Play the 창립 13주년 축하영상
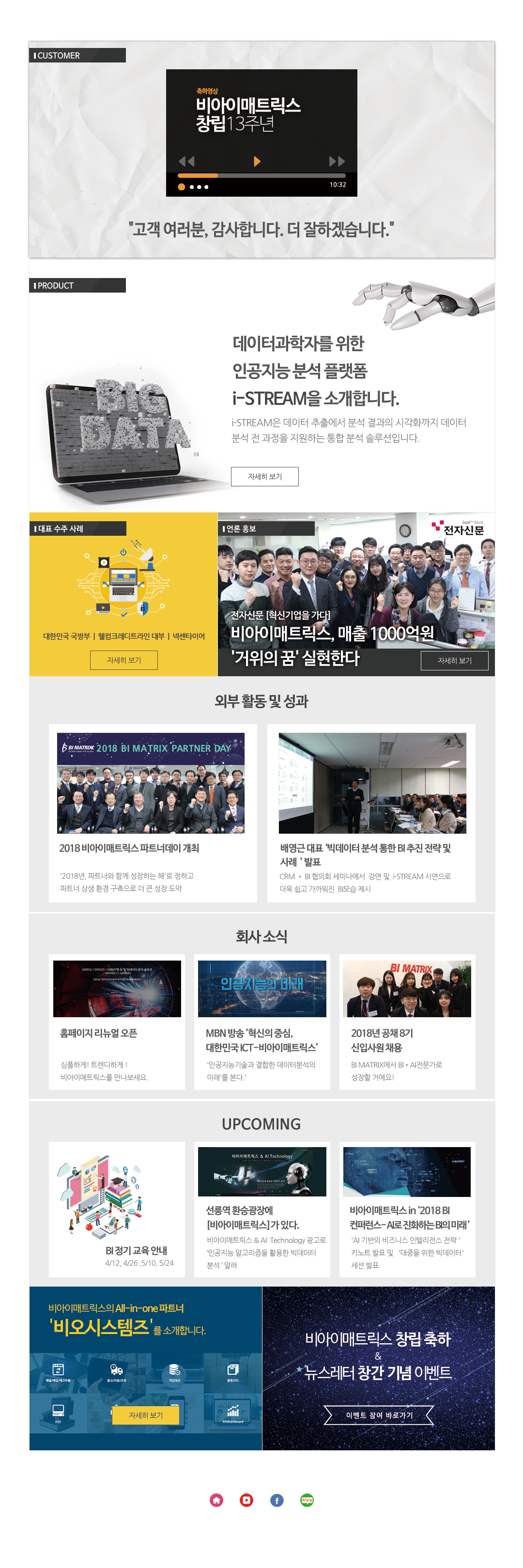This screenshot has height=1568, width=523. pyautogui.click(x=257, y=161)
